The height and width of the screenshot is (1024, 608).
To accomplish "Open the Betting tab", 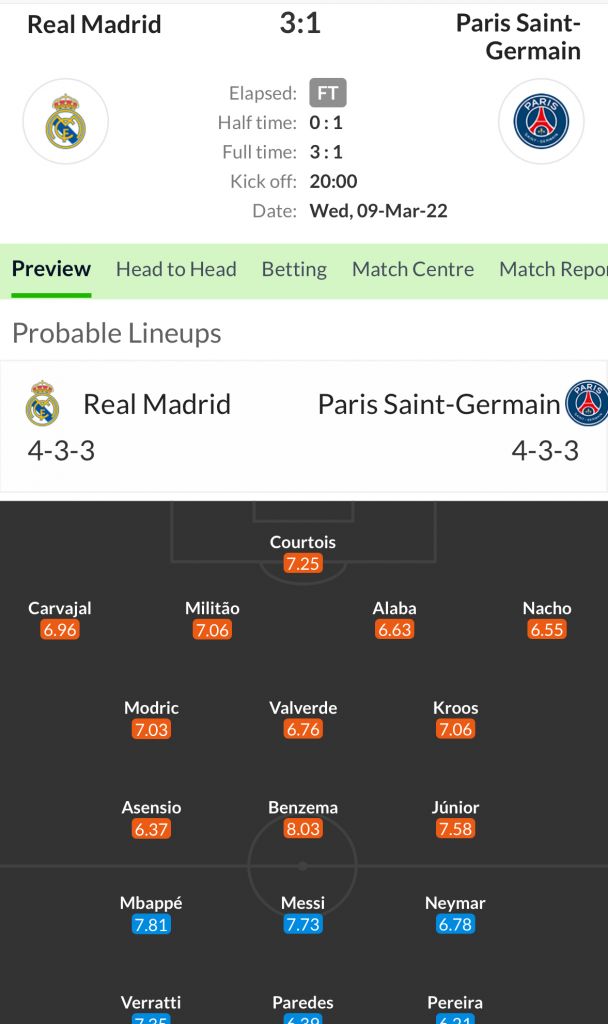I will 294,269.
